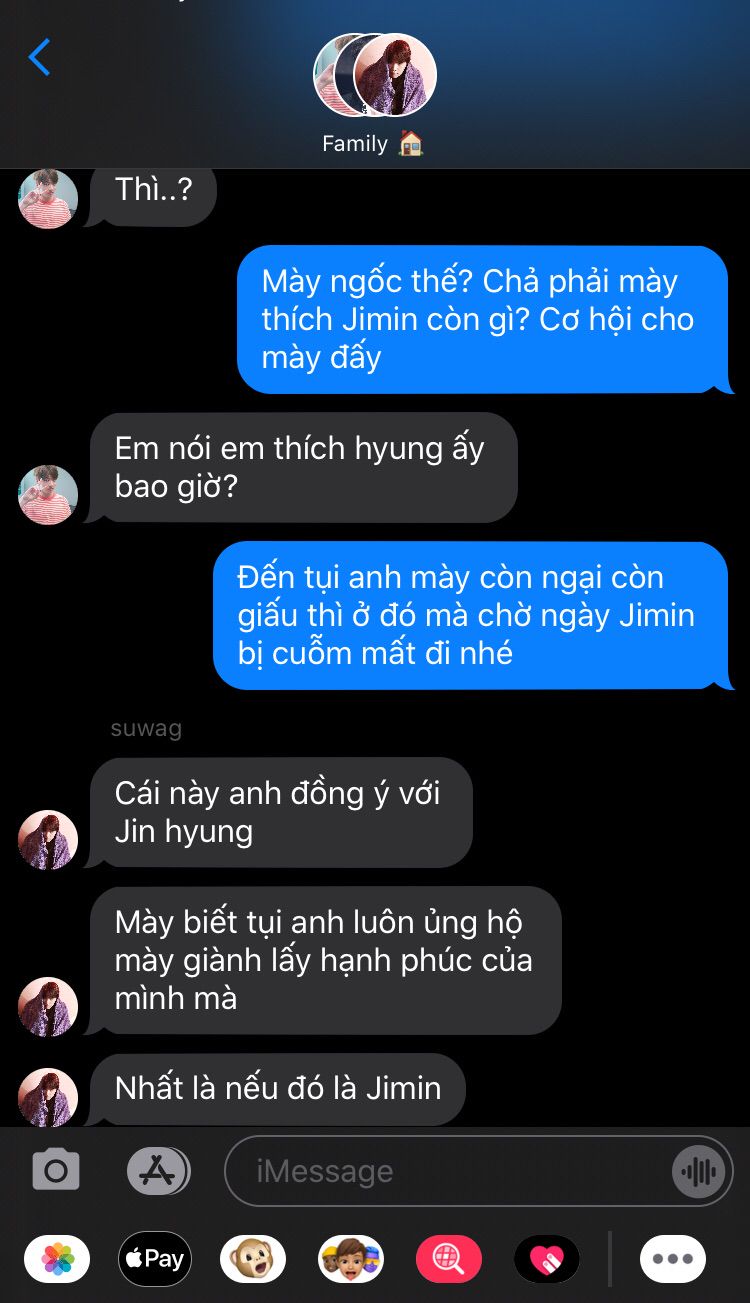Screen dimensions: 750x1303
Task: Open more iMessage apps via three dots
Action: 673,1259
